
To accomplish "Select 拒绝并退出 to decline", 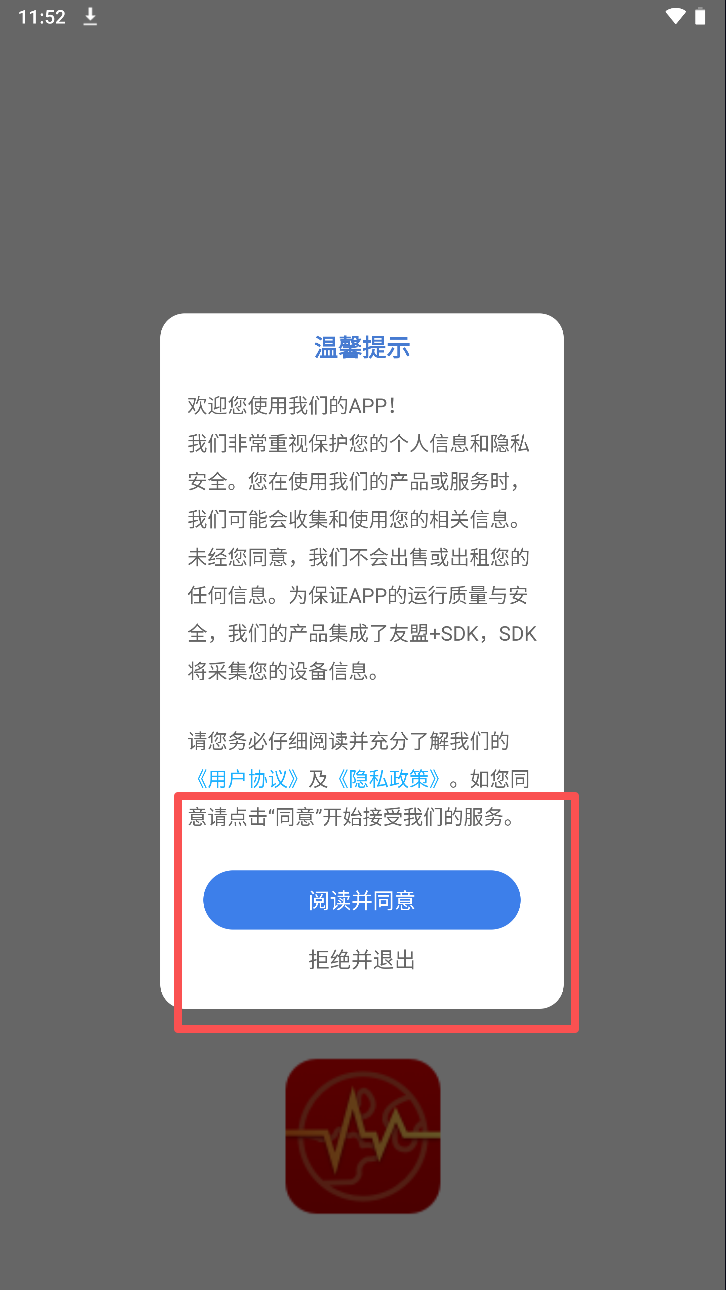I will 361,960.
